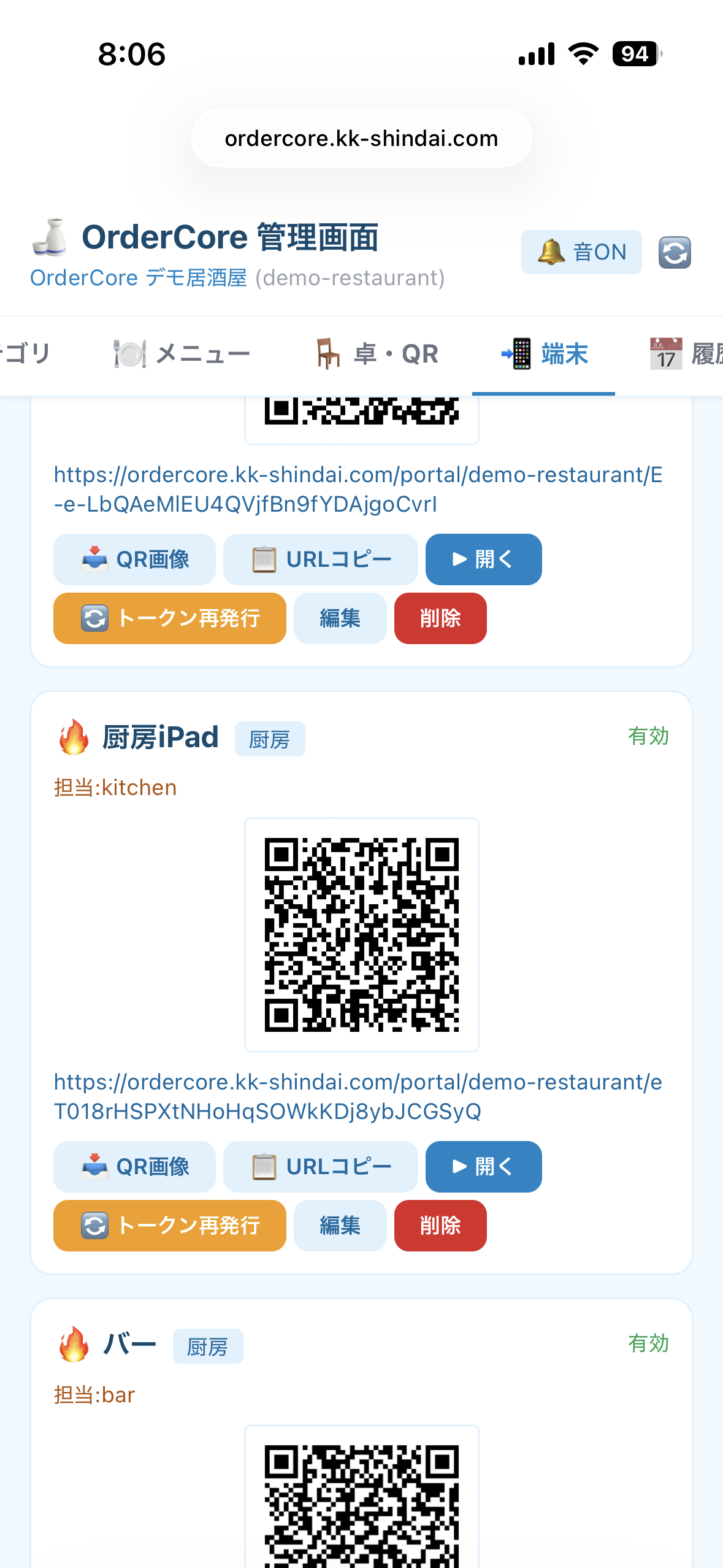Tap トークン再発行 in the card above 厨房iPad
The height and width of the screenshot is (1568, 723).
(x=170, y=618)
